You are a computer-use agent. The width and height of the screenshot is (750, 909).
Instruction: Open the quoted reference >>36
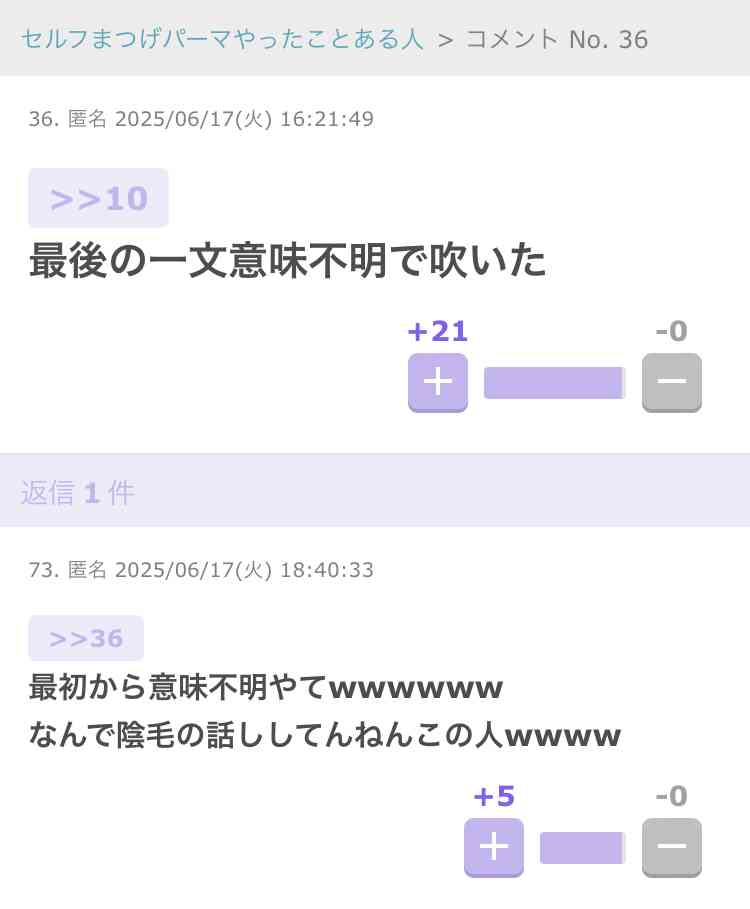click(x=86, y=638)
